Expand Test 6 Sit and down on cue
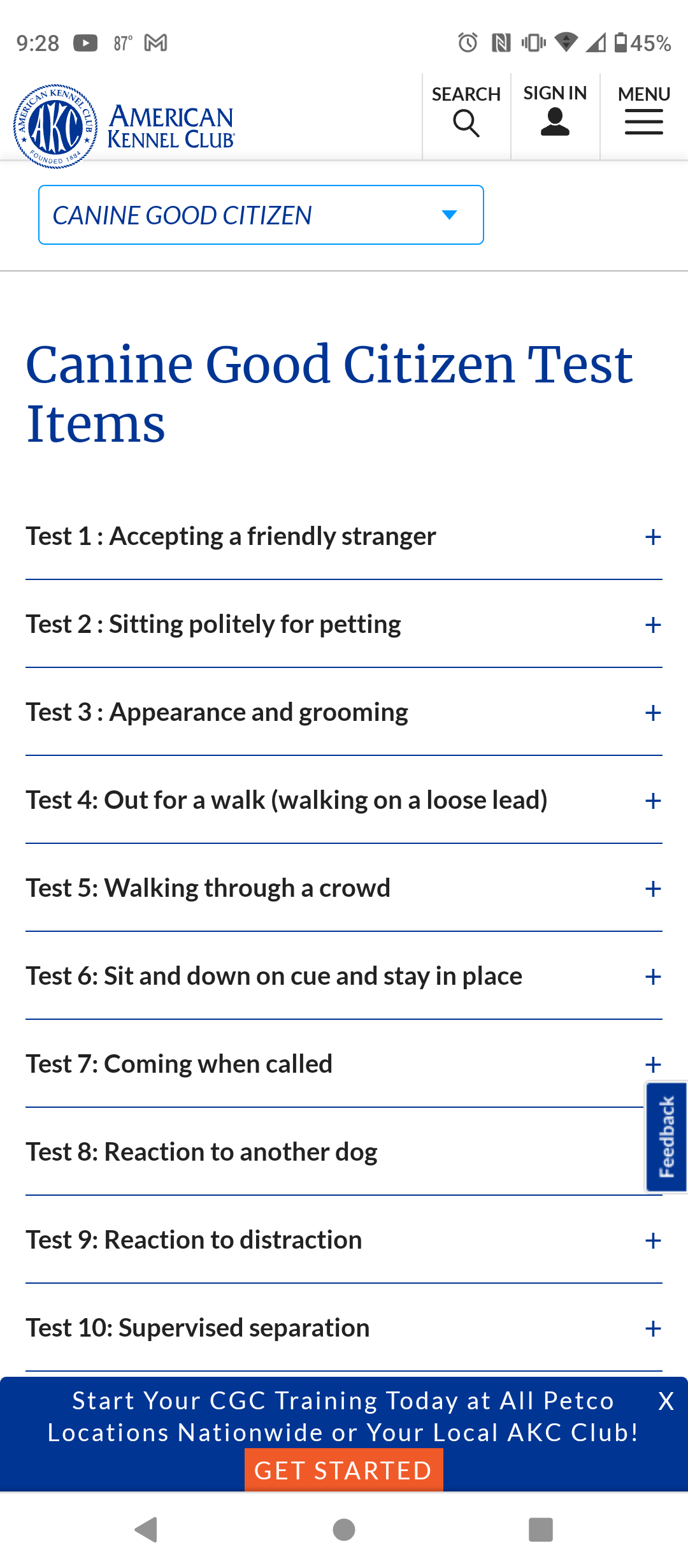The height and width of the screenshot is (1568, 688). pyautogui.click(x=344, y=976)
